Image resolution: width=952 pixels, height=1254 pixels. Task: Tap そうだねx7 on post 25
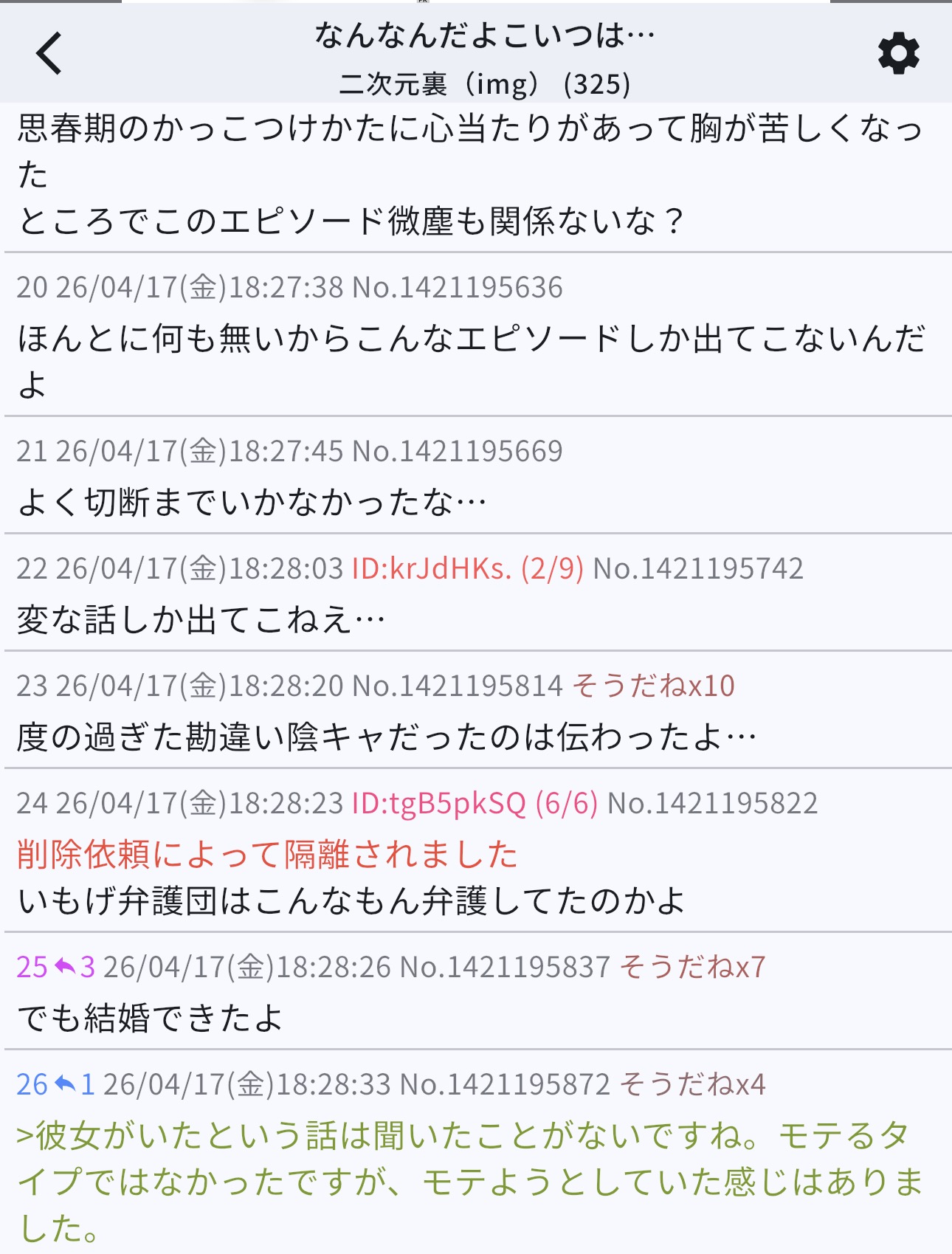click(x=692, y=967)
